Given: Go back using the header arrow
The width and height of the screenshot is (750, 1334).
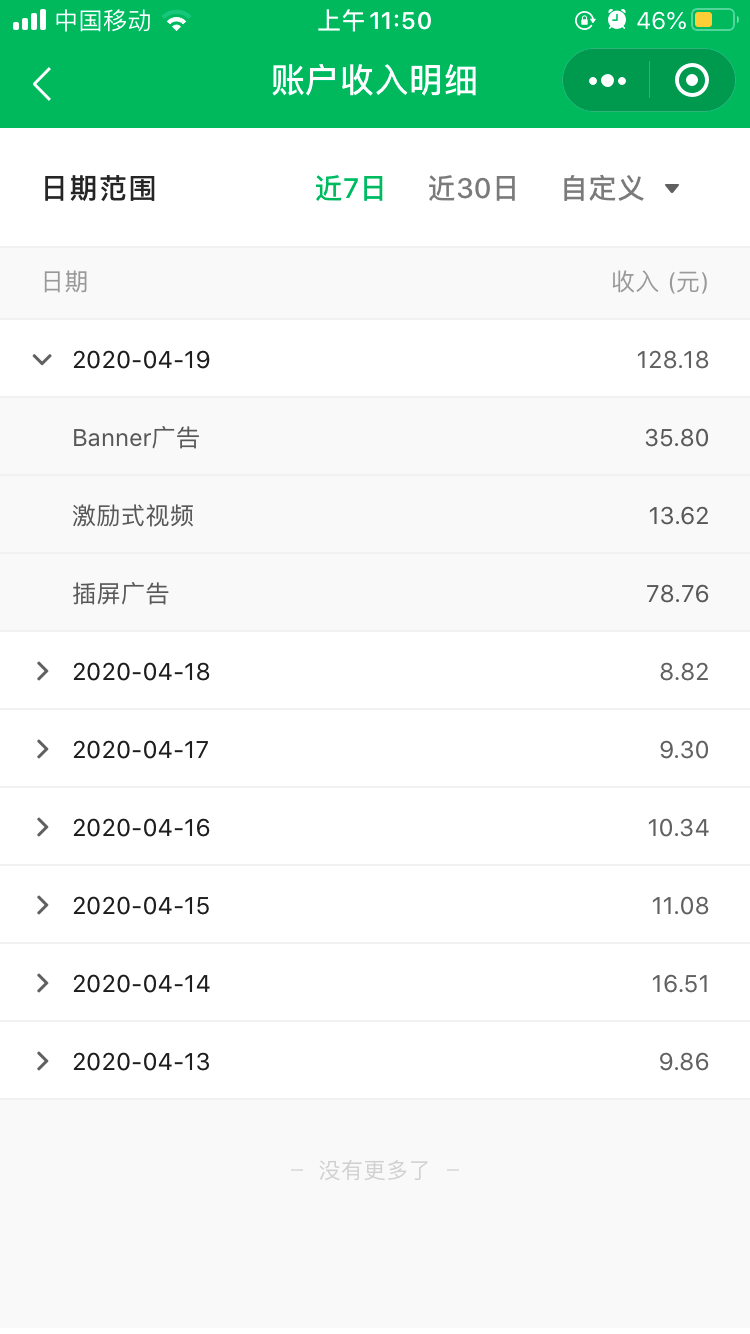Looking at the screenshot, I should (x=42, y=83).
